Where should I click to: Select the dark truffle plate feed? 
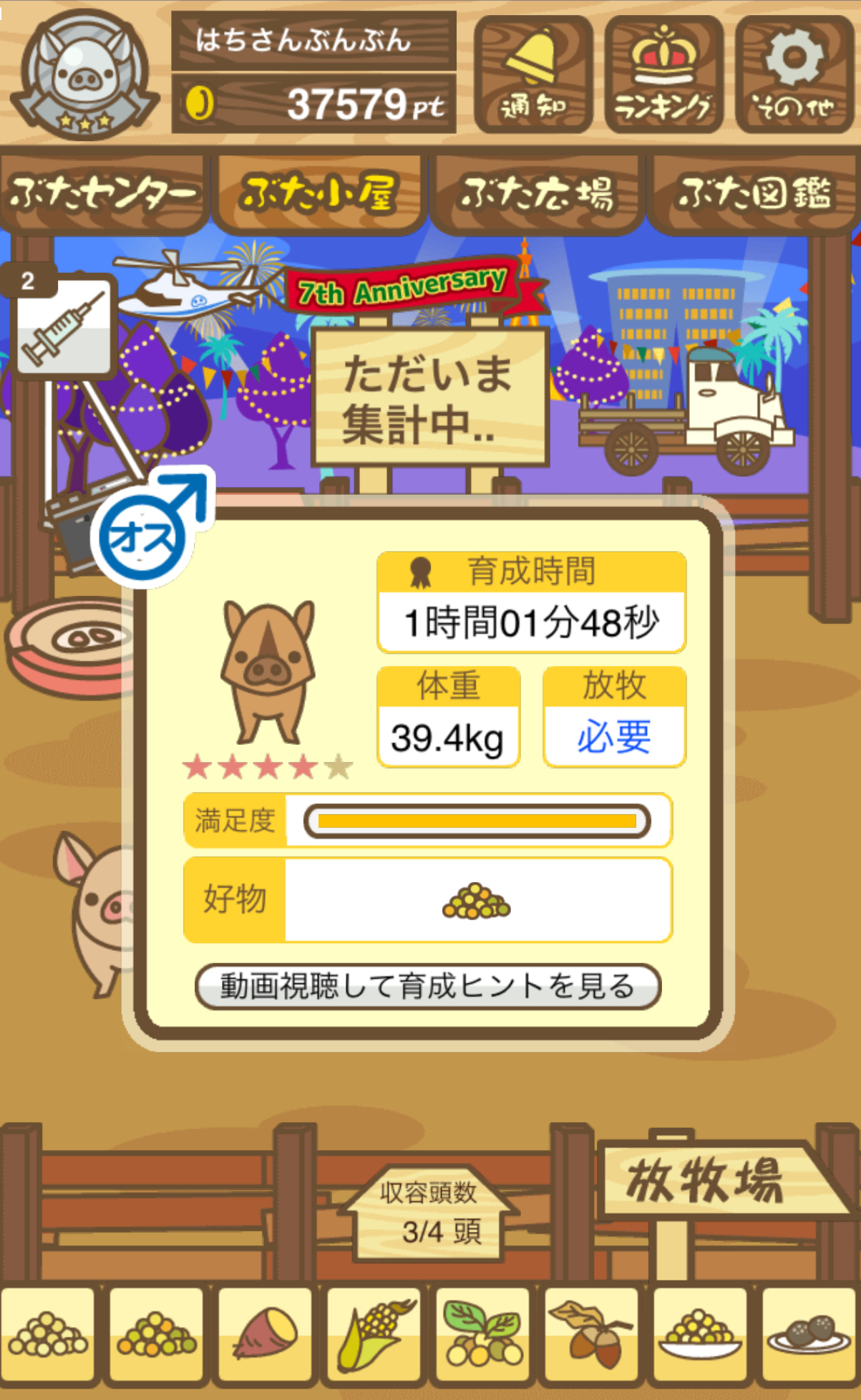pos(809,1336)
